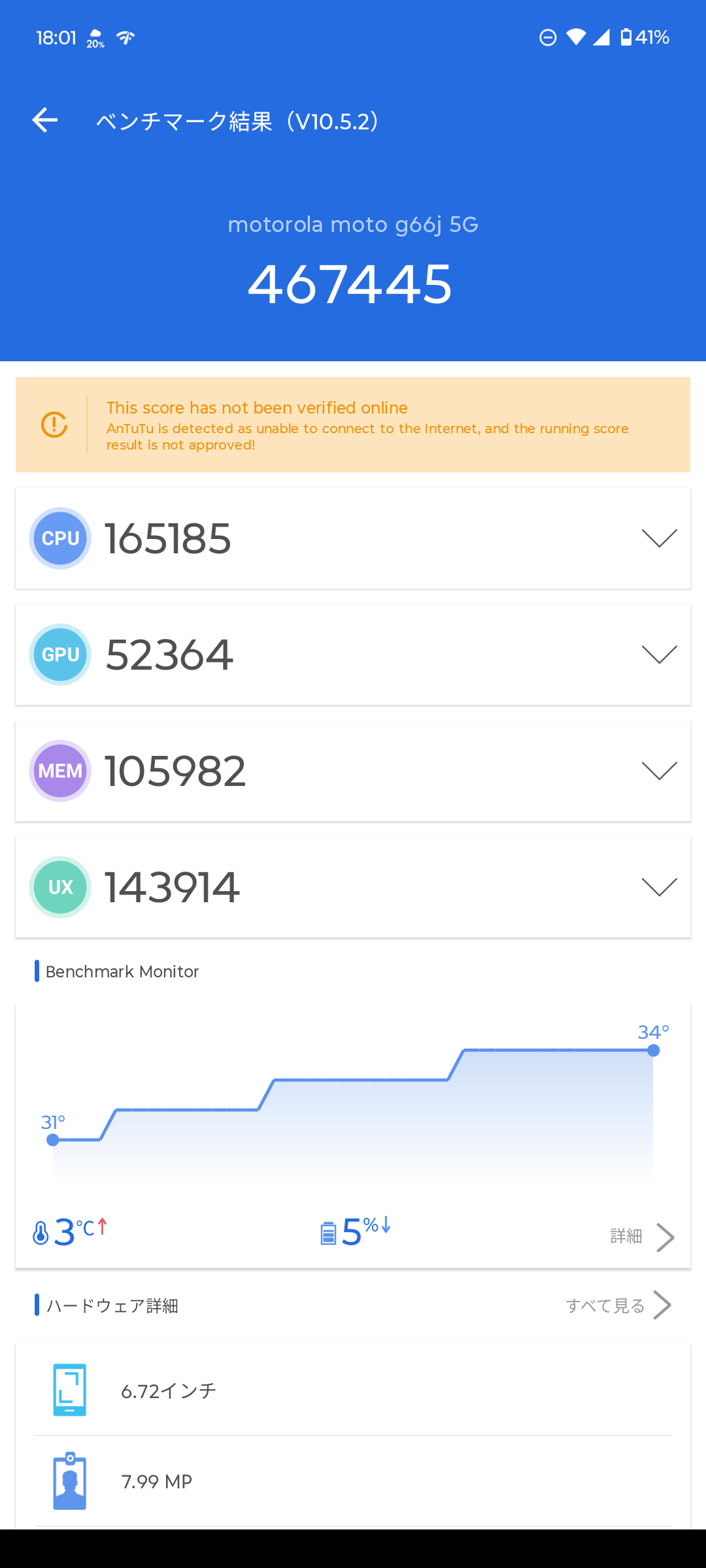Screen dimensions: 706x1568
Task: Expand the UX score details
Action: (659, 887)
